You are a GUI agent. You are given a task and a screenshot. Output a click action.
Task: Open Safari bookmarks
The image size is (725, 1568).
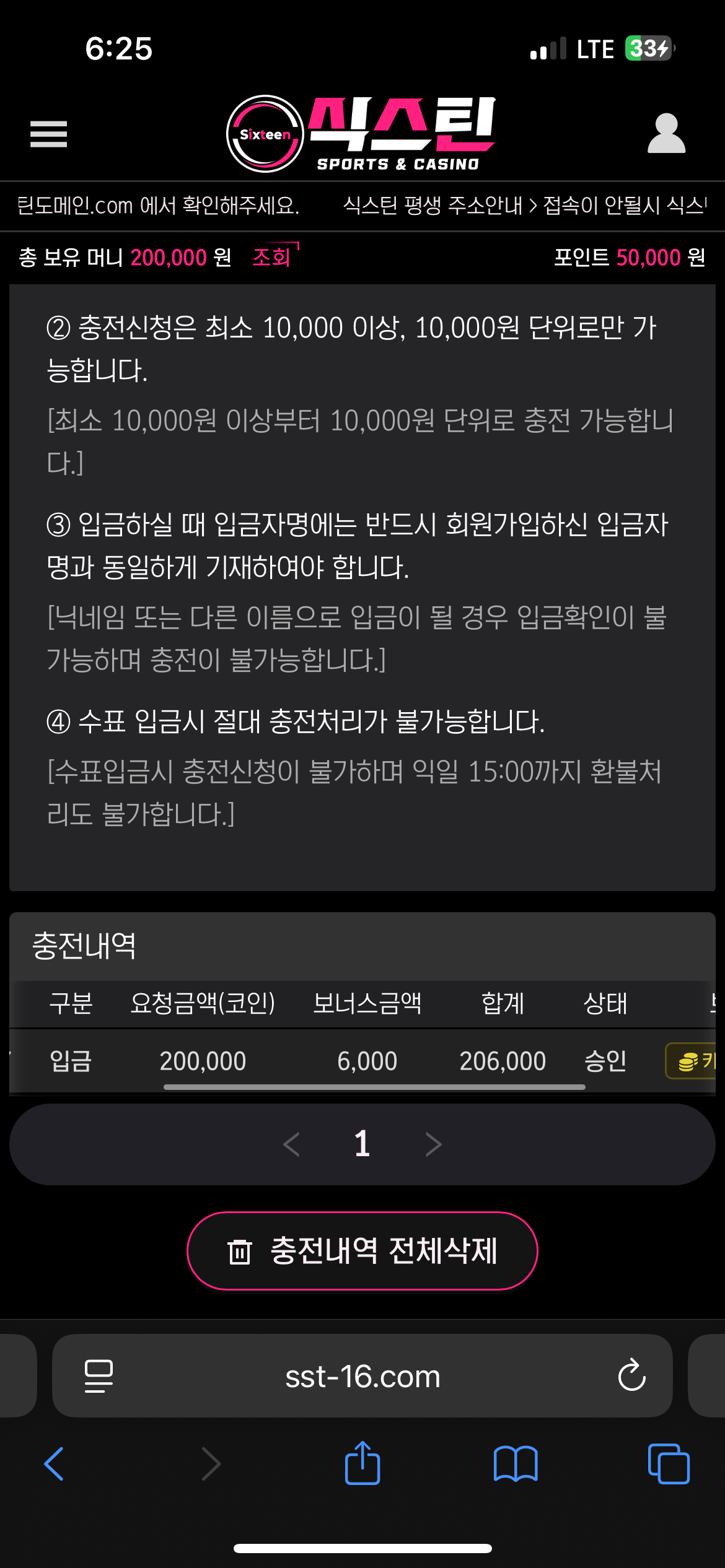(515, 1464)
